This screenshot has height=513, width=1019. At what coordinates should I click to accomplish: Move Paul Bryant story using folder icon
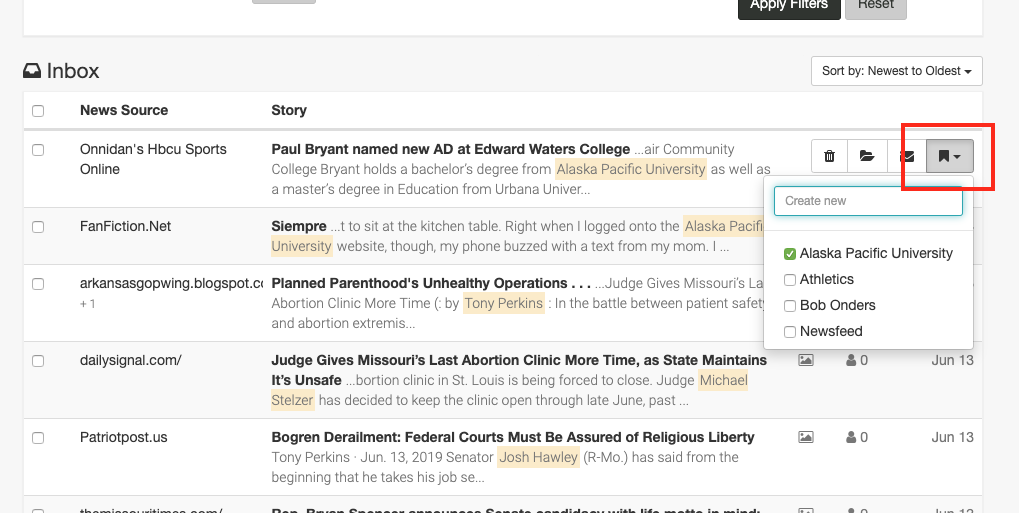pyautogui.click(x=867, y=156)
